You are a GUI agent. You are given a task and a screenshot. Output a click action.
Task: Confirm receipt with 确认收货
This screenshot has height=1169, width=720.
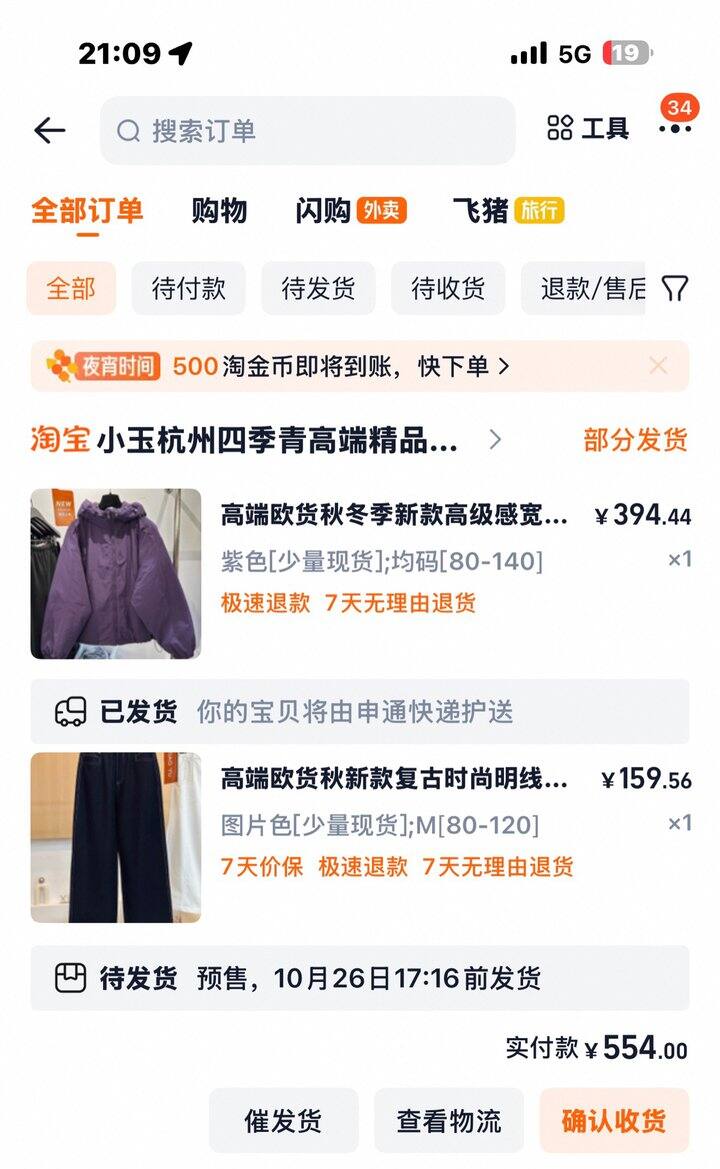614,1121
